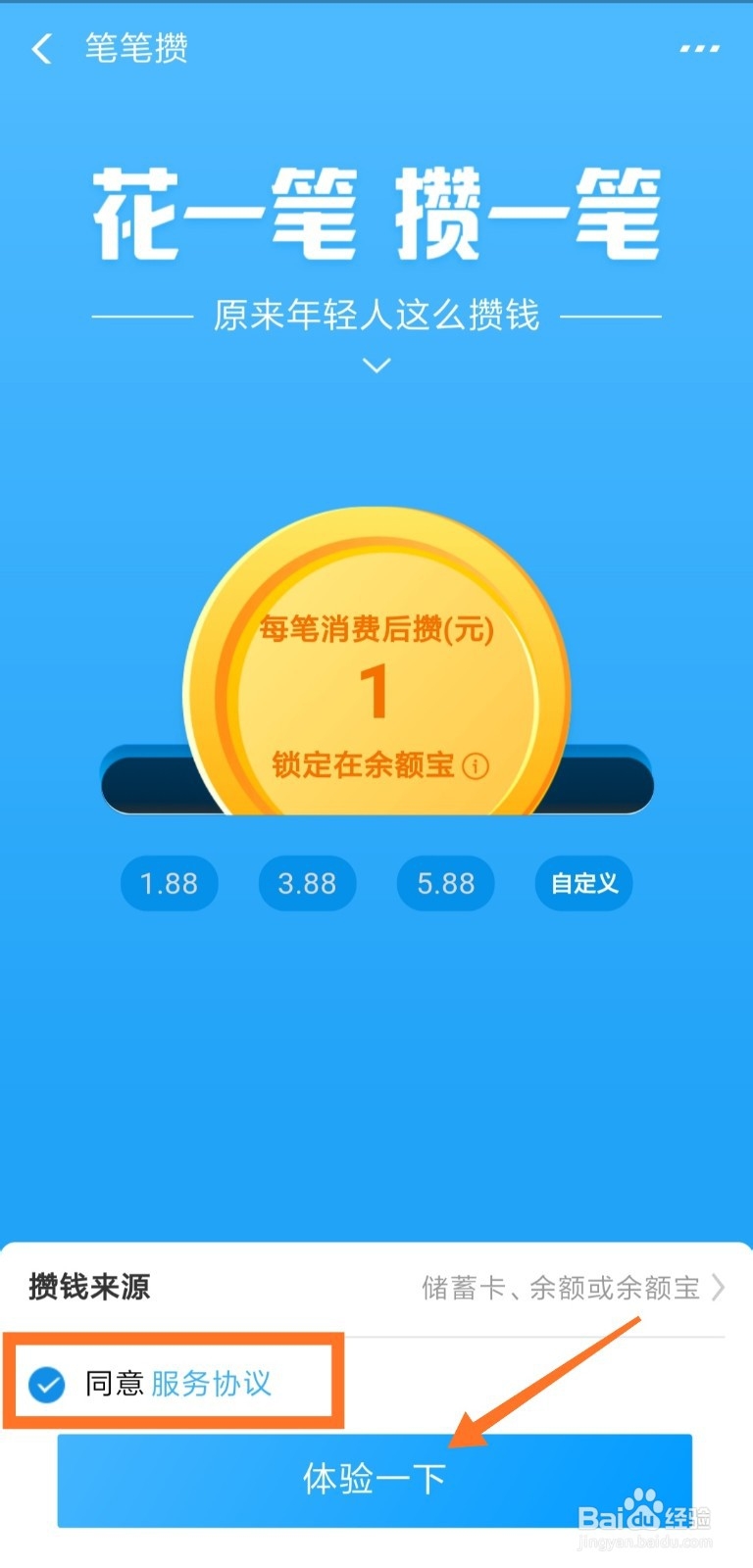Open info icon beside 锁定在余额宝
Viewport: 753px width, 1568px height.
click(476, 765)
